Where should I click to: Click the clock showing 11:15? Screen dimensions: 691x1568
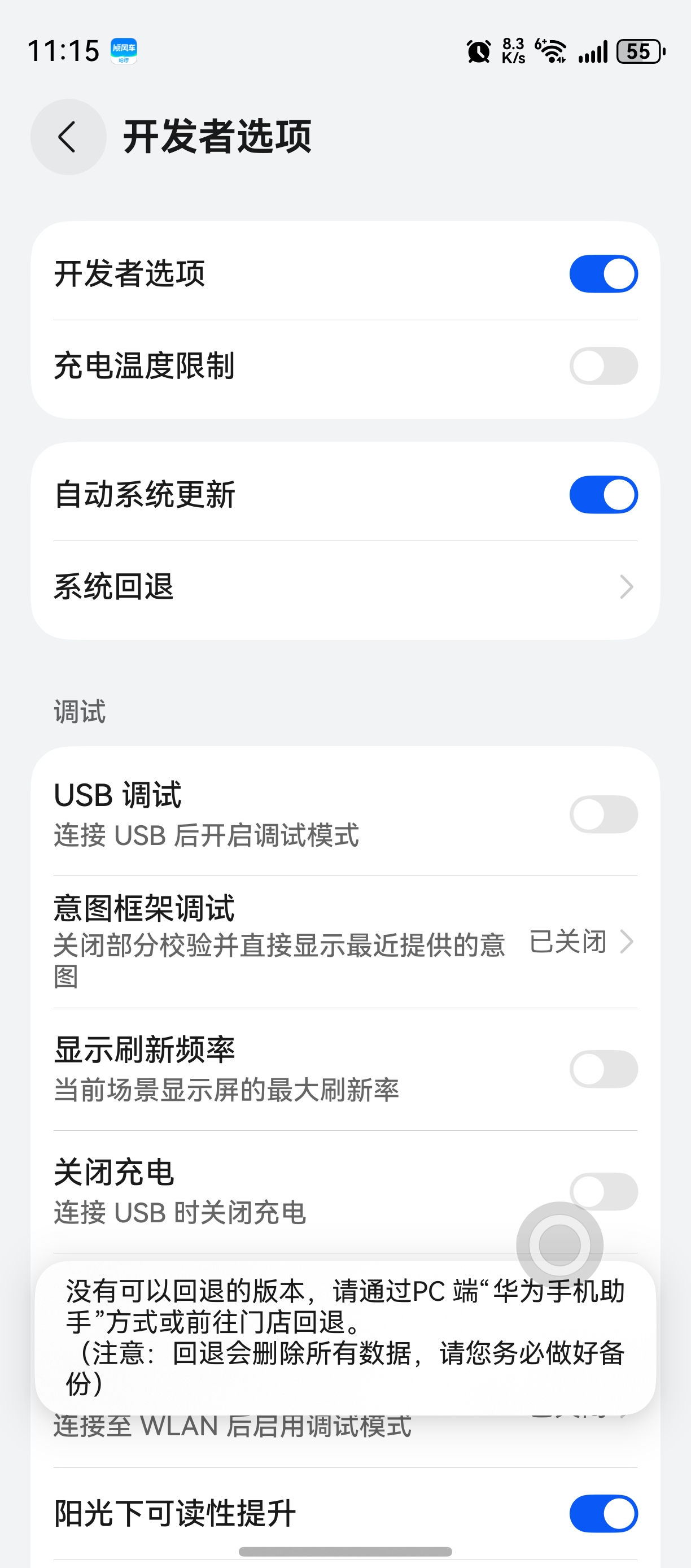point(64,51)
